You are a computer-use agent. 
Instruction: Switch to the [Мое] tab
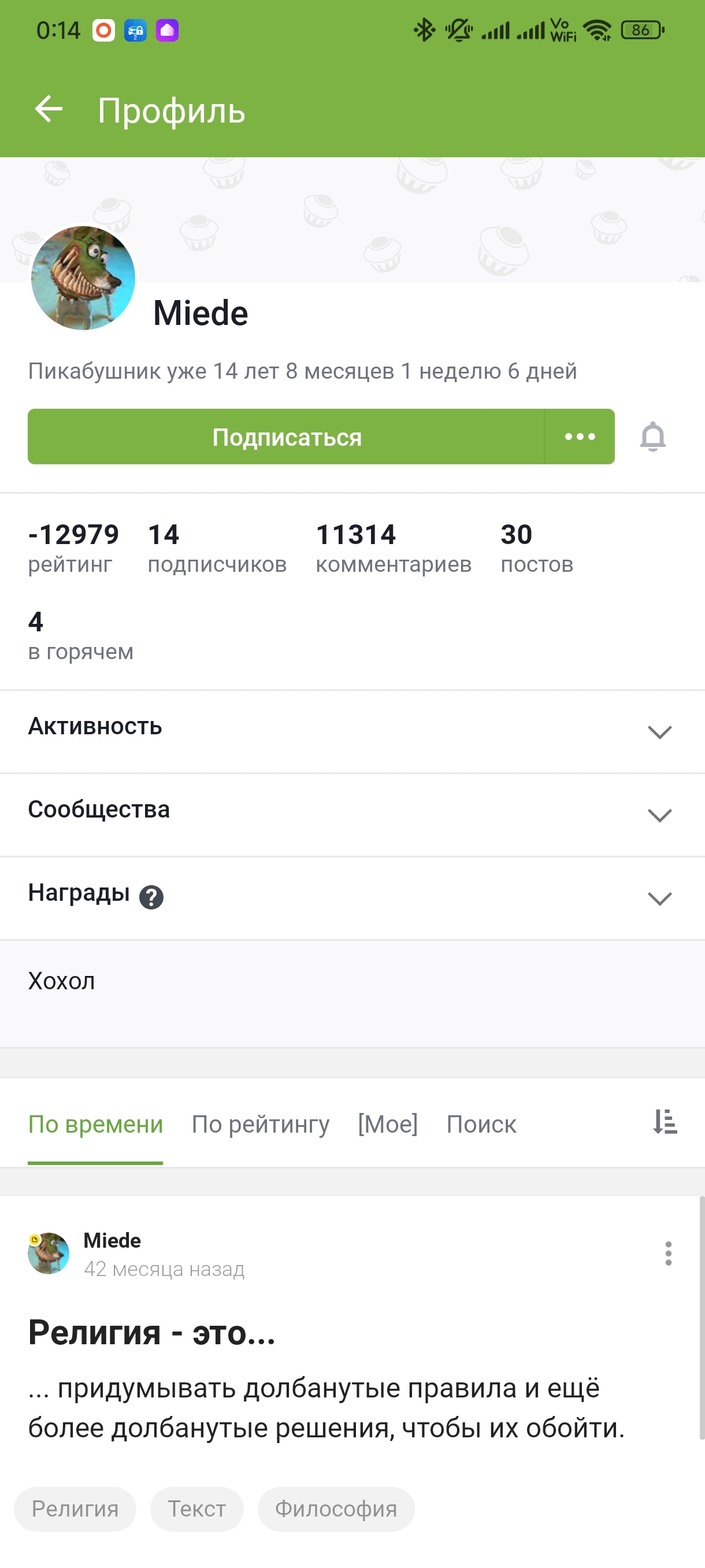pyautogui.click(x=388, y=1123)
